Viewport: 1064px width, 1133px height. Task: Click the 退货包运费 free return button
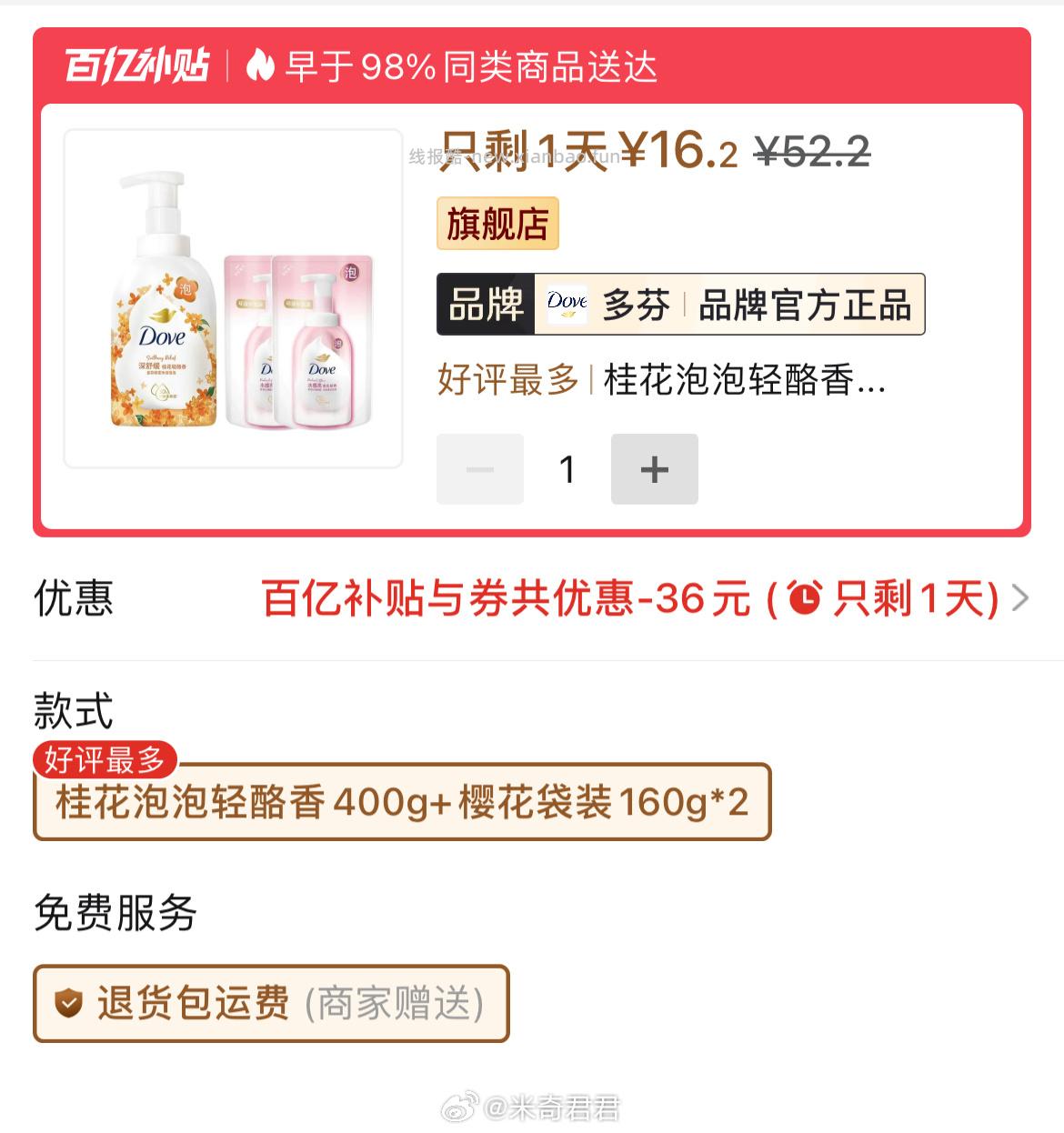pyautogui.click(x=269, y=1005)
